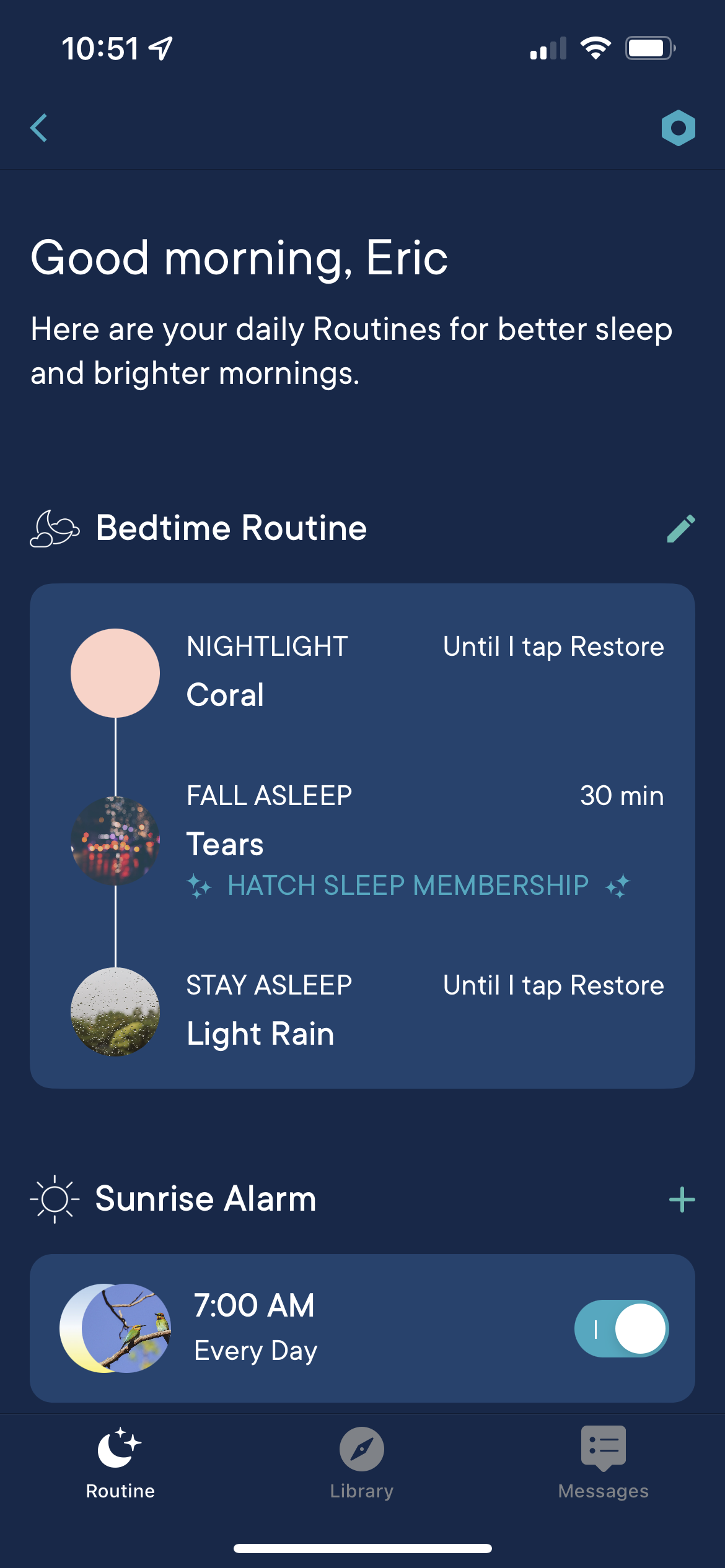Viewport: 725px width, 1568px height.
Task: Edit the Bedtime Routine with pencil icon
Action: tap(681, 528)
